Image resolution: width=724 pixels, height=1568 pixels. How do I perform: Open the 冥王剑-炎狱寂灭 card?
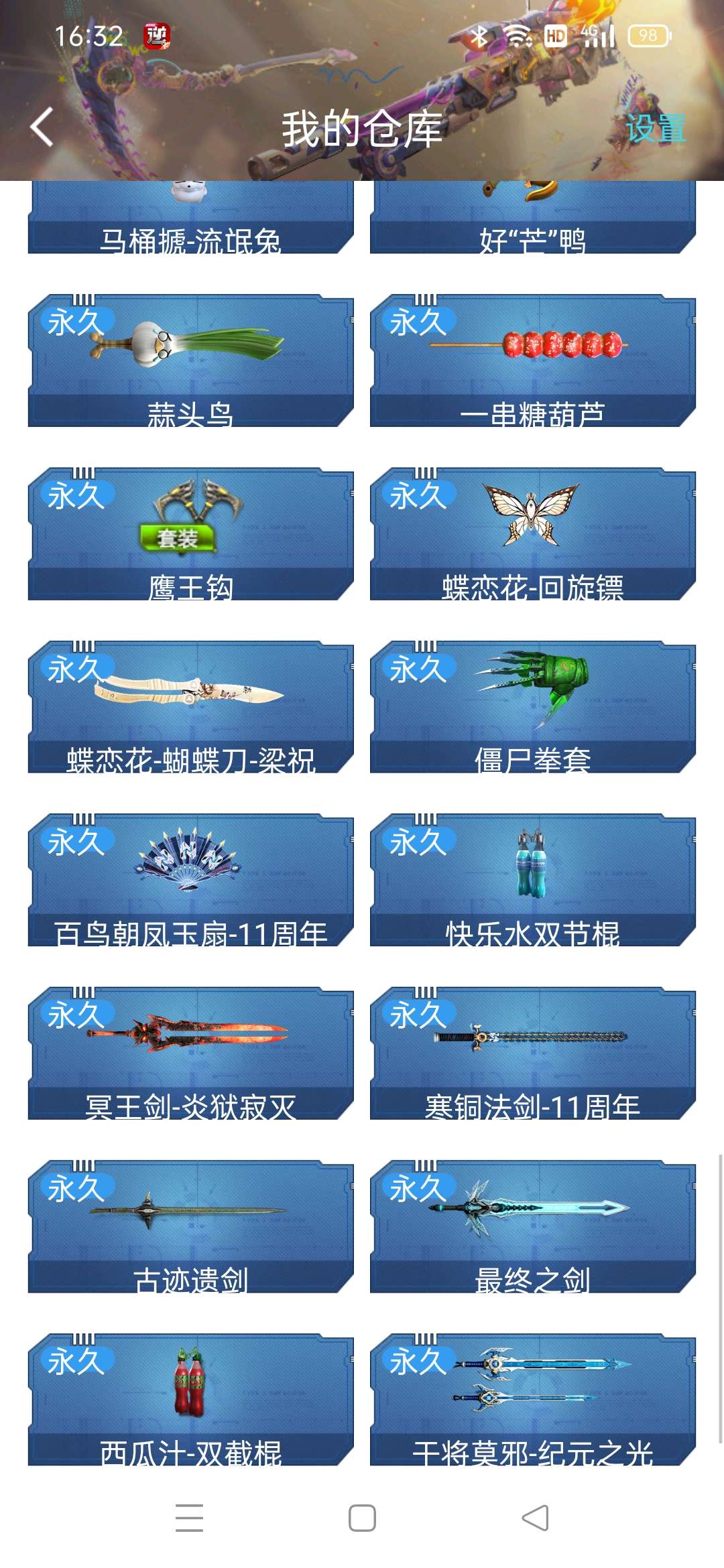pyautogui.click(x=190, y=1052)
